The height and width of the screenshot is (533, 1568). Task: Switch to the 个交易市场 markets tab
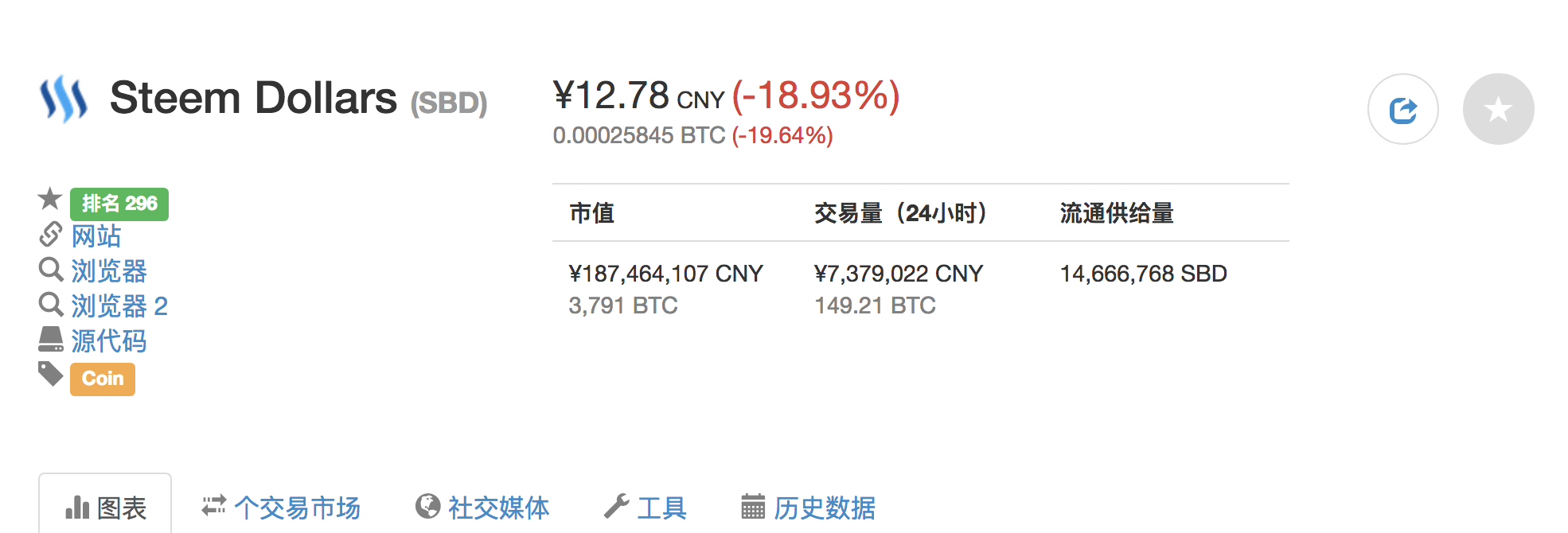[281, 508]
